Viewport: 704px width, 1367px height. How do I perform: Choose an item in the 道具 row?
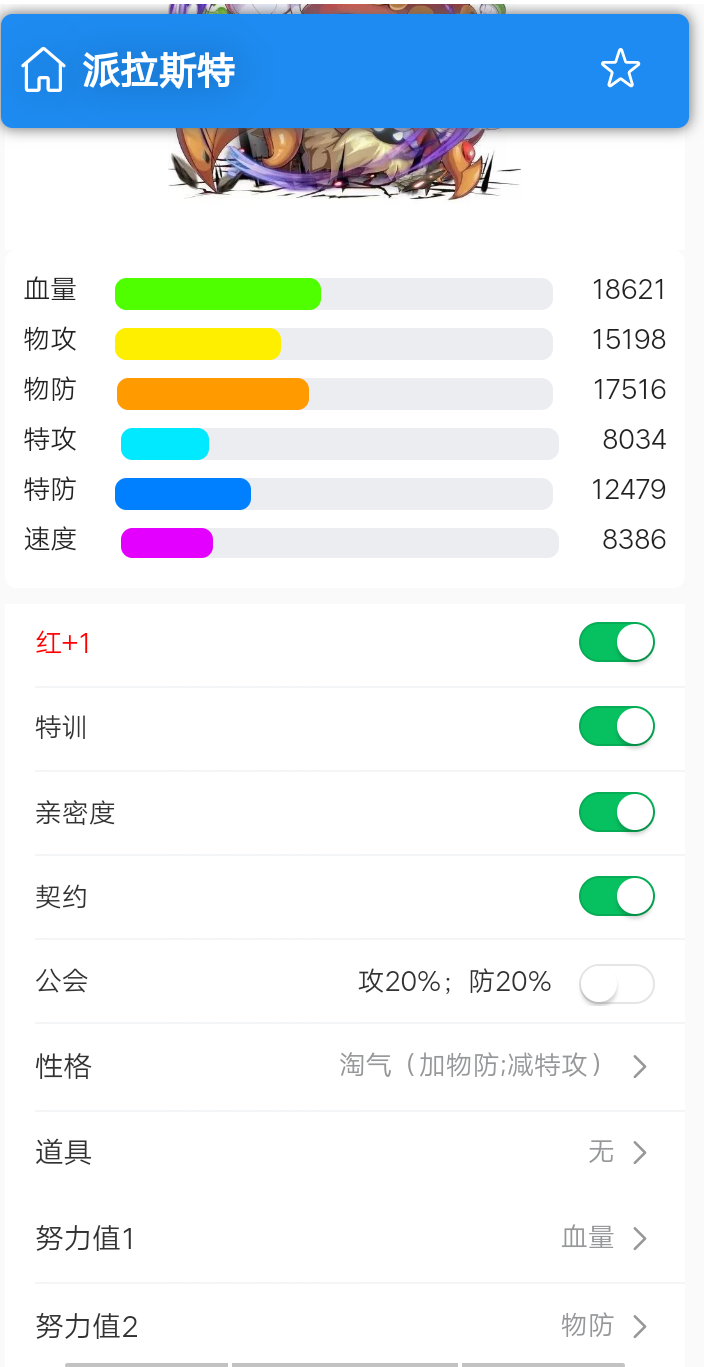360,1152
